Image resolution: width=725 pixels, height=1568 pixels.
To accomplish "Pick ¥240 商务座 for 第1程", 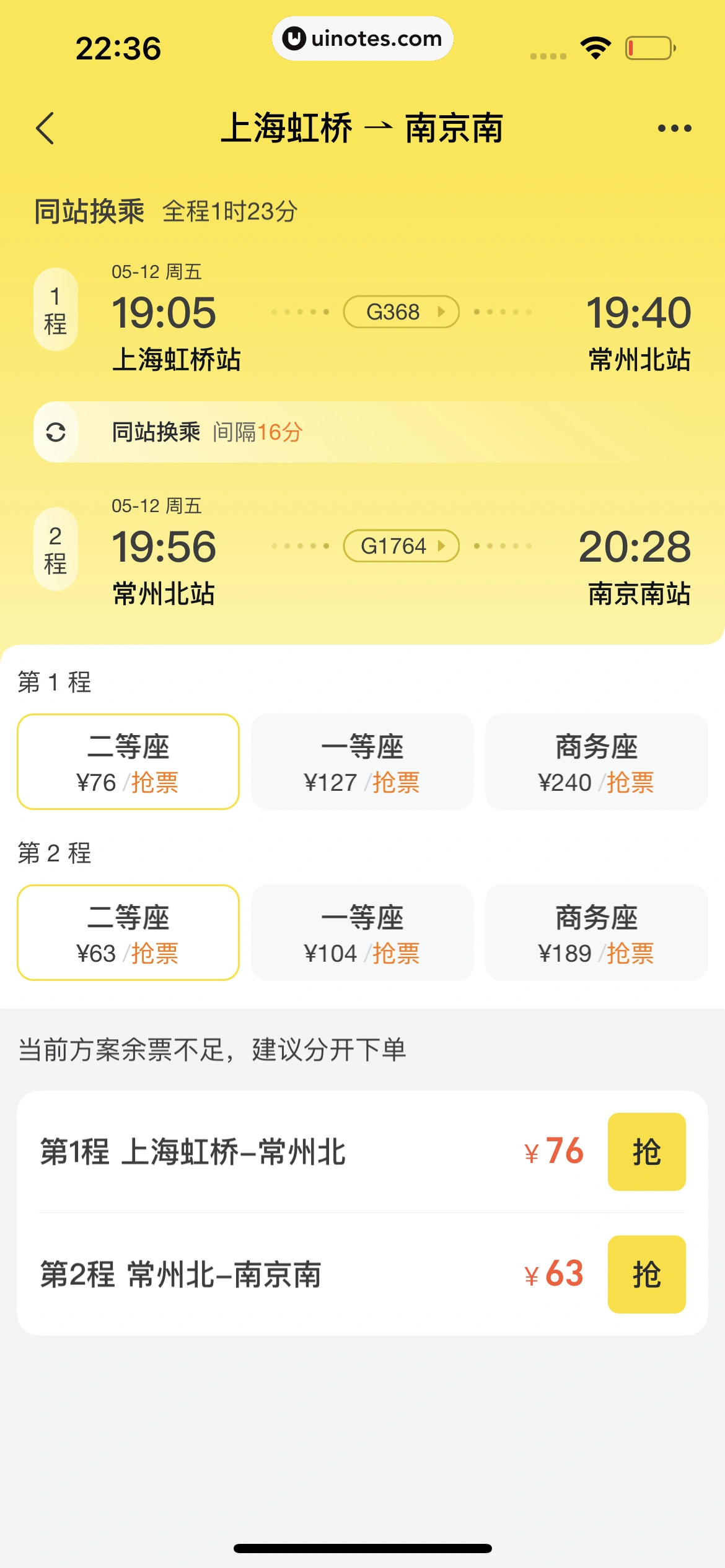I will click(x=596, y=762).
